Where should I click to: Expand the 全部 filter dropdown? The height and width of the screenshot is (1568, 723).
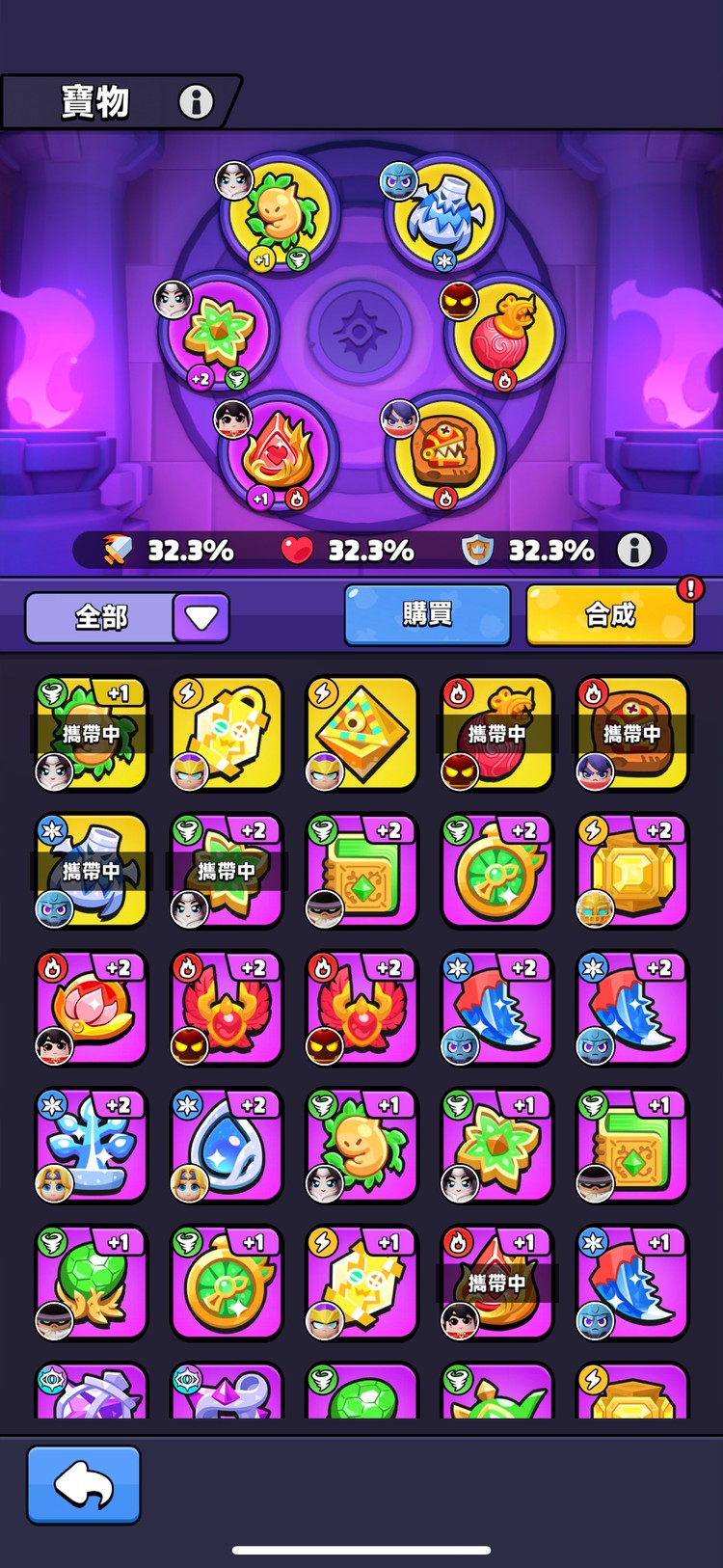pos(201,617)
